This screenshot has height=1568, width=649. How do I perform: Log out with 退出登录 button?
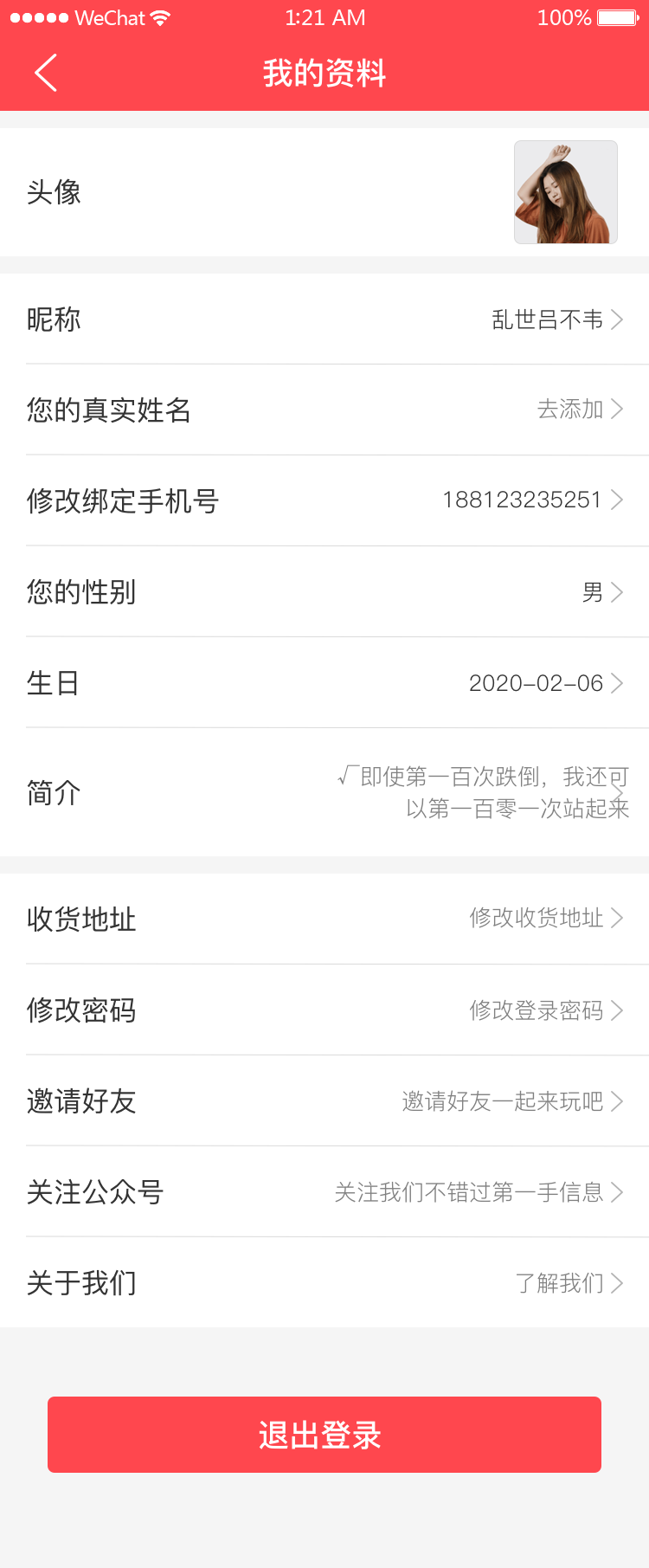coord(324,1435)
